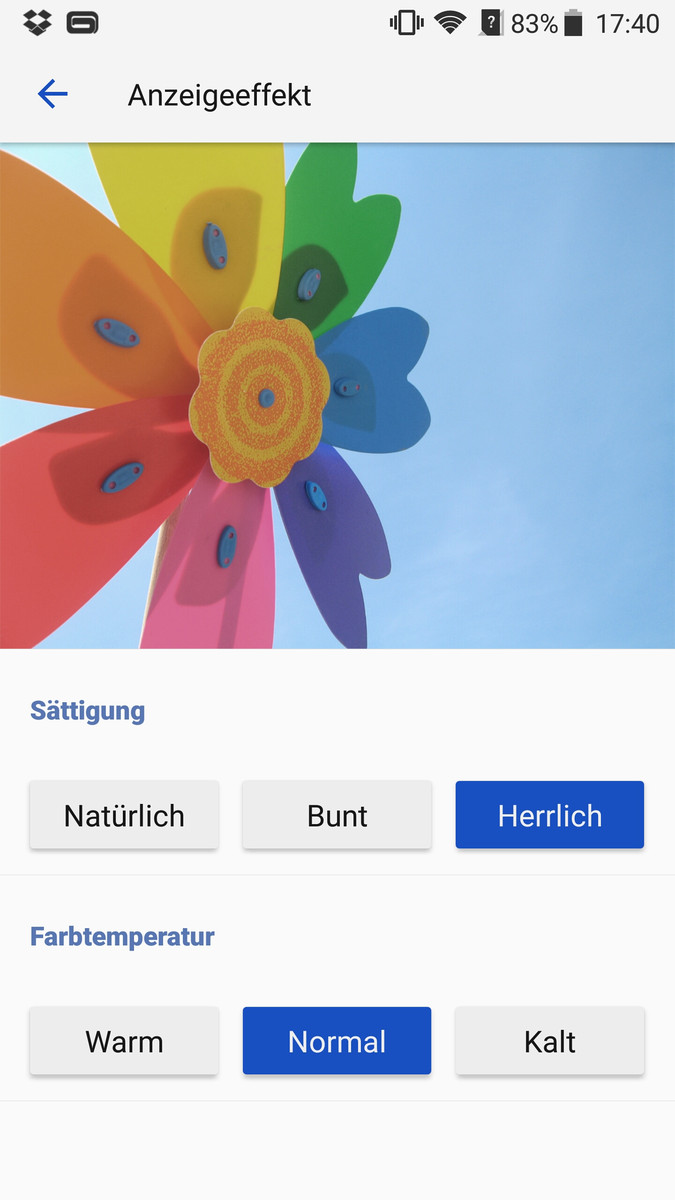The width and height of the screenshot is (675, 1200).
Task: Tap the Herrlich saturation button
Action: (x=549, y=815)
